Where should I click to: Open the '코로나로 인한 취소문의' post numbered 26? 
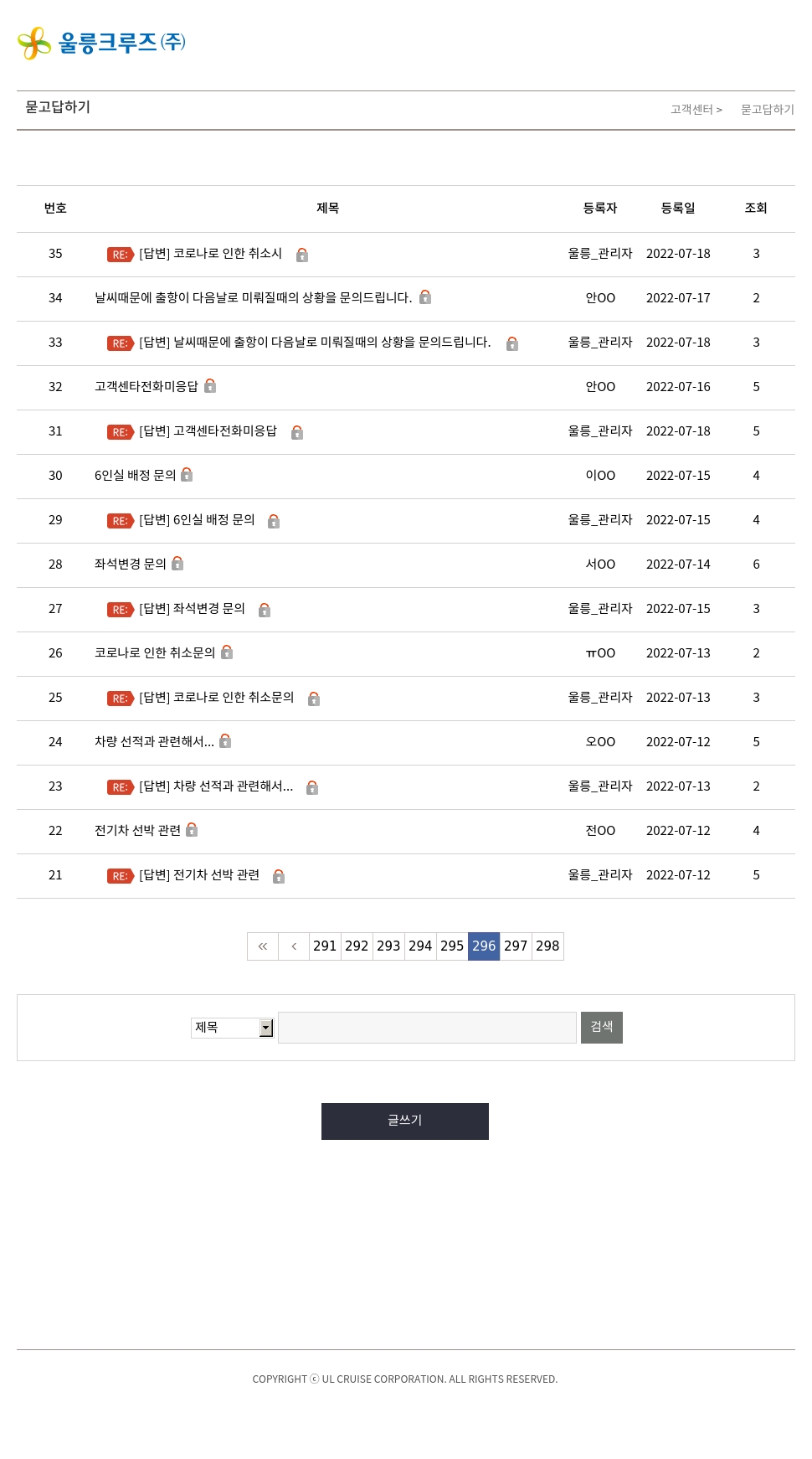155,653
